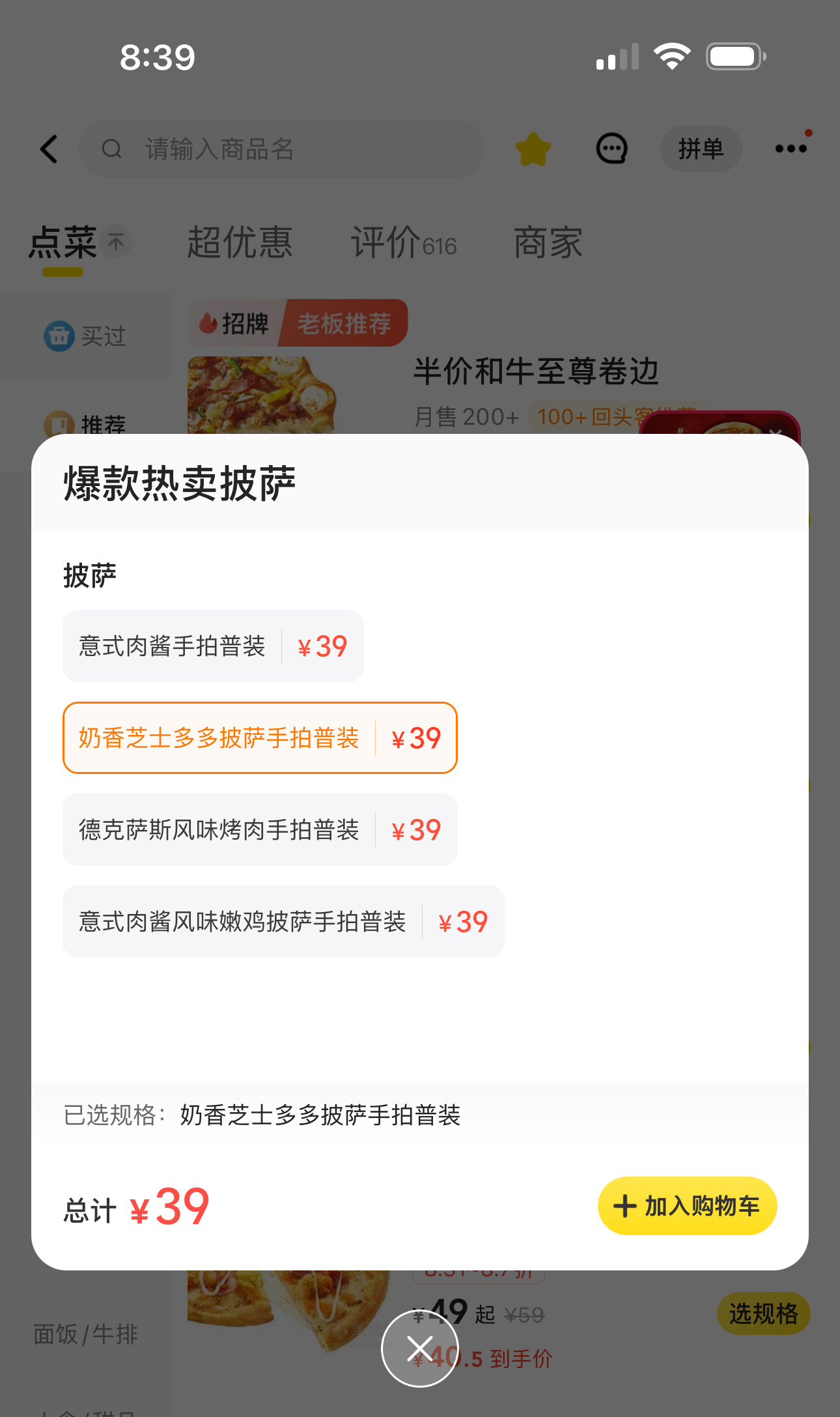Select 奶香芝士多多披萨手拍普装 option
The height and width of the screenshot is (1417, 840).
(x=259, y=737)
